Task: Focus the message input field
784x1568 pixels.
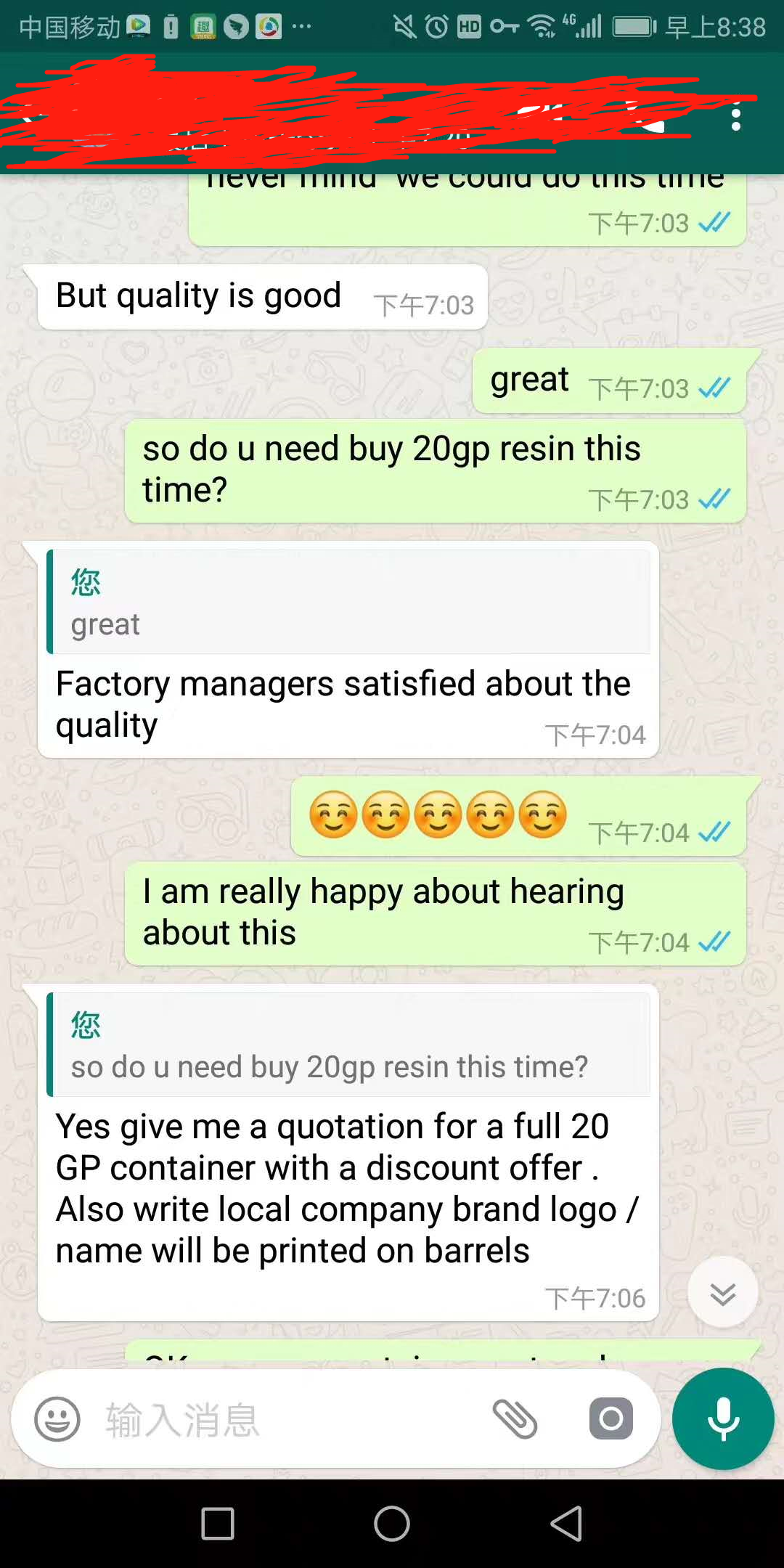Action: pyautogui.click(x=290, y=1420)
